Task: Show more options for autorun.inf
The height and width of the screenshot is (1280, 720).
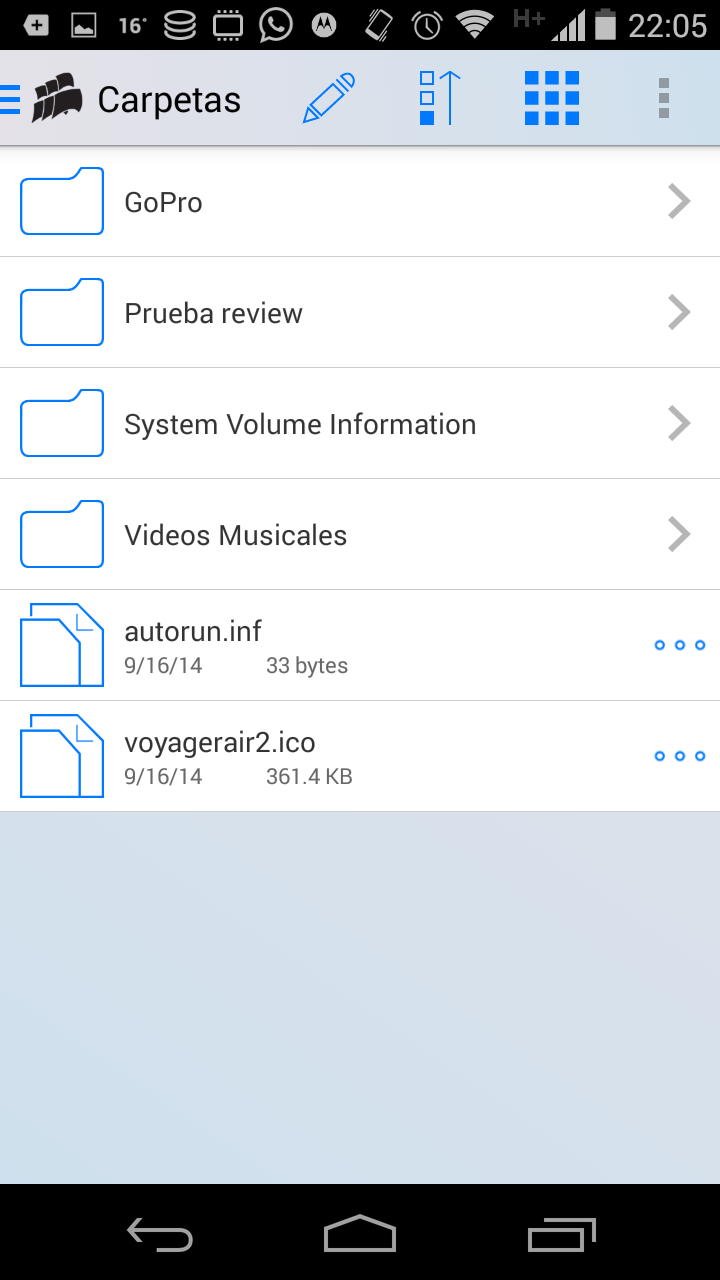Action: pos(680,645)
